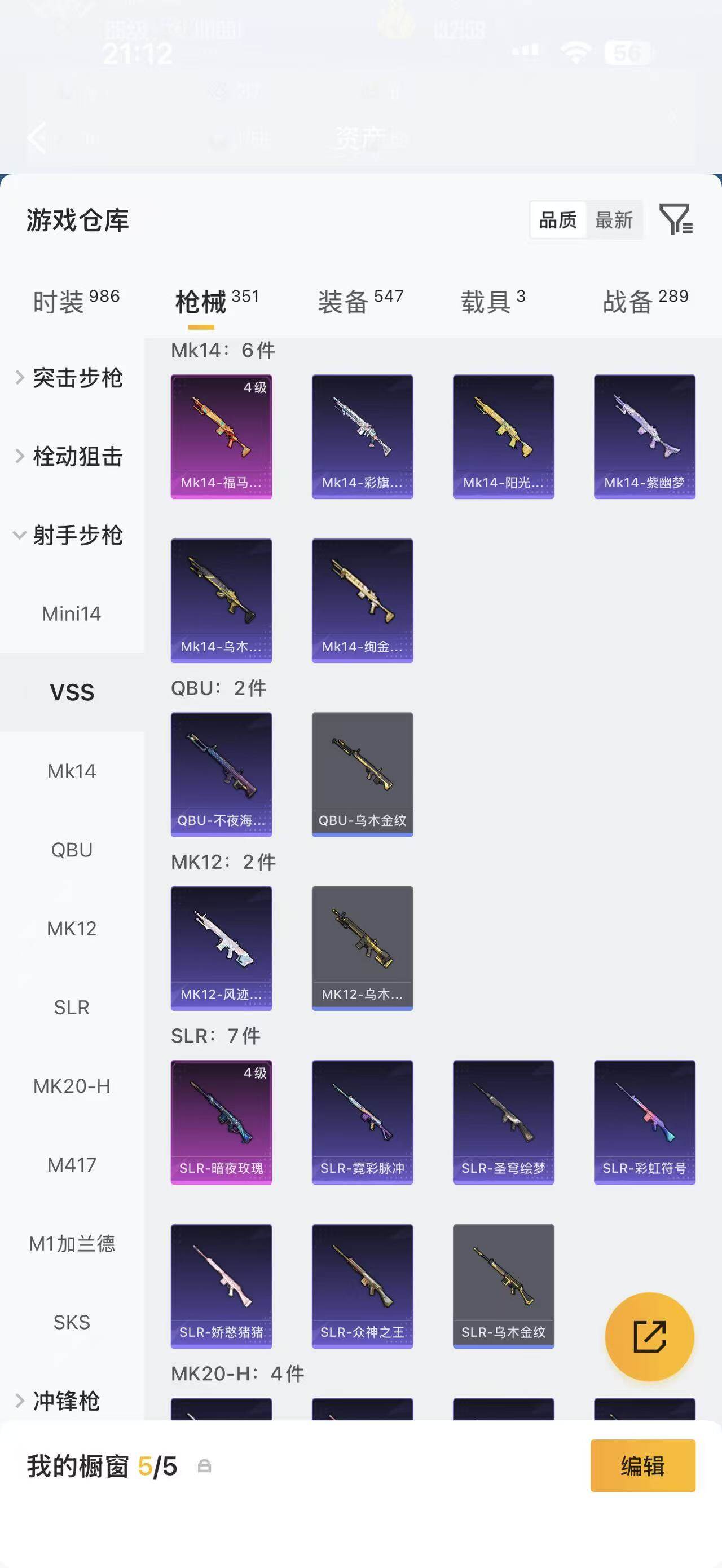Sort inventory by 品质
The height and width of the screenshot is (1568, 722).
pos(558,220)
